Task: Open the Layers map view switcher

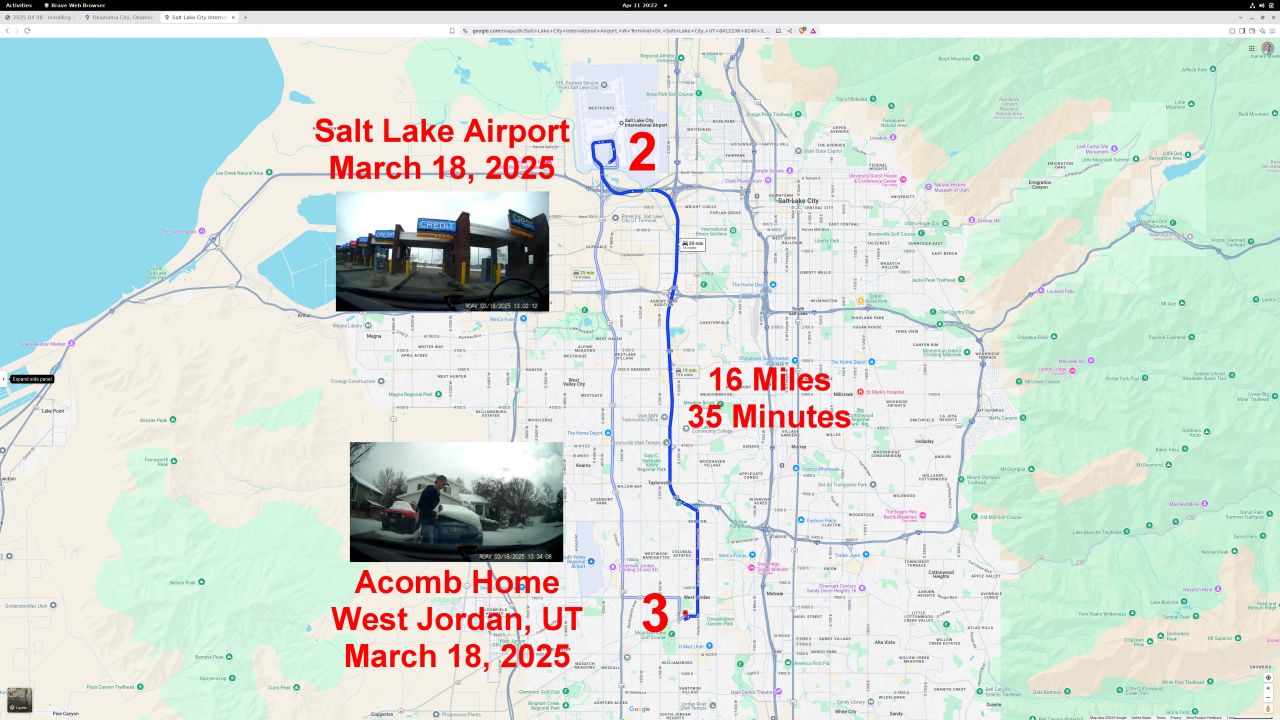Action: pyautogui.click(x=20, y=700)
